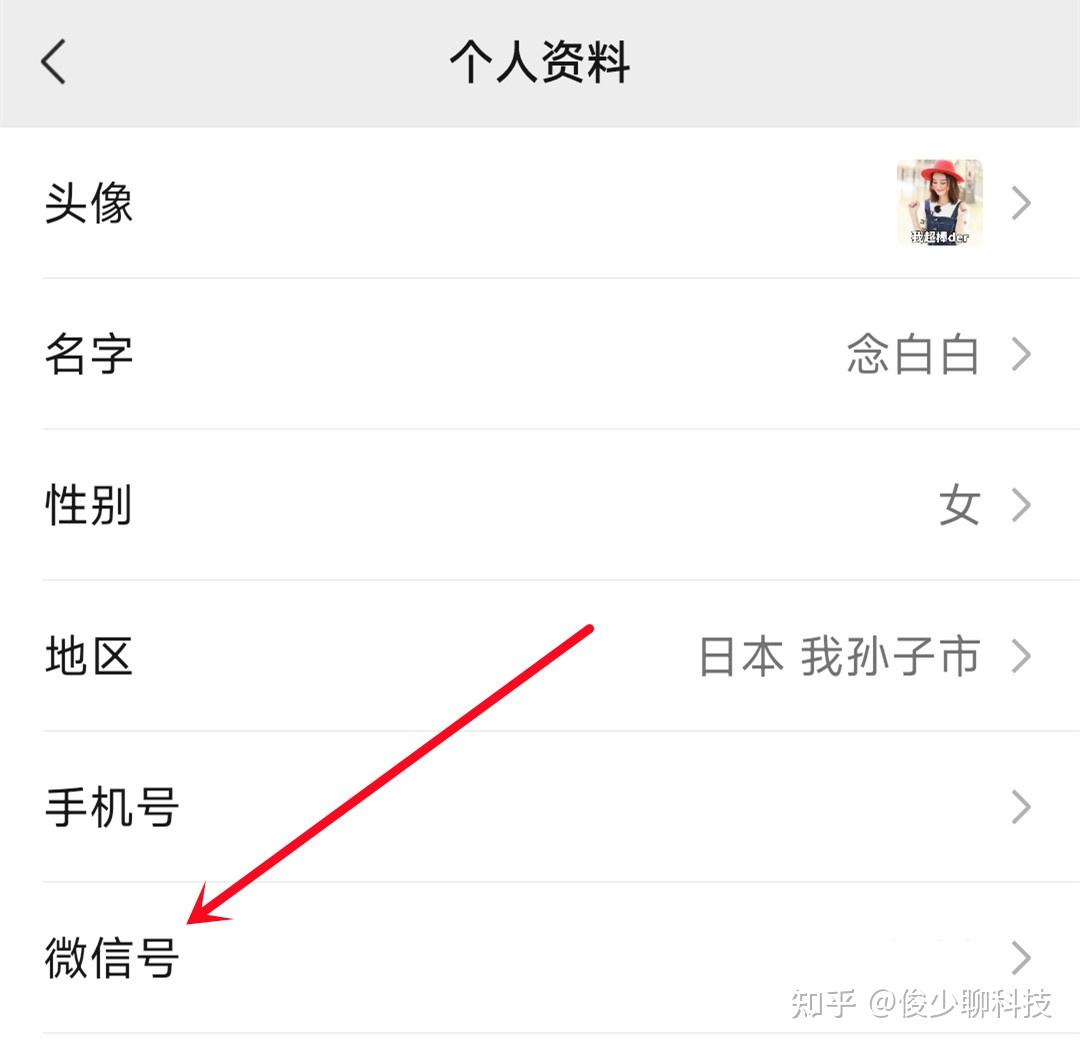Change the 地区 region setting

[x=540, y=657]
